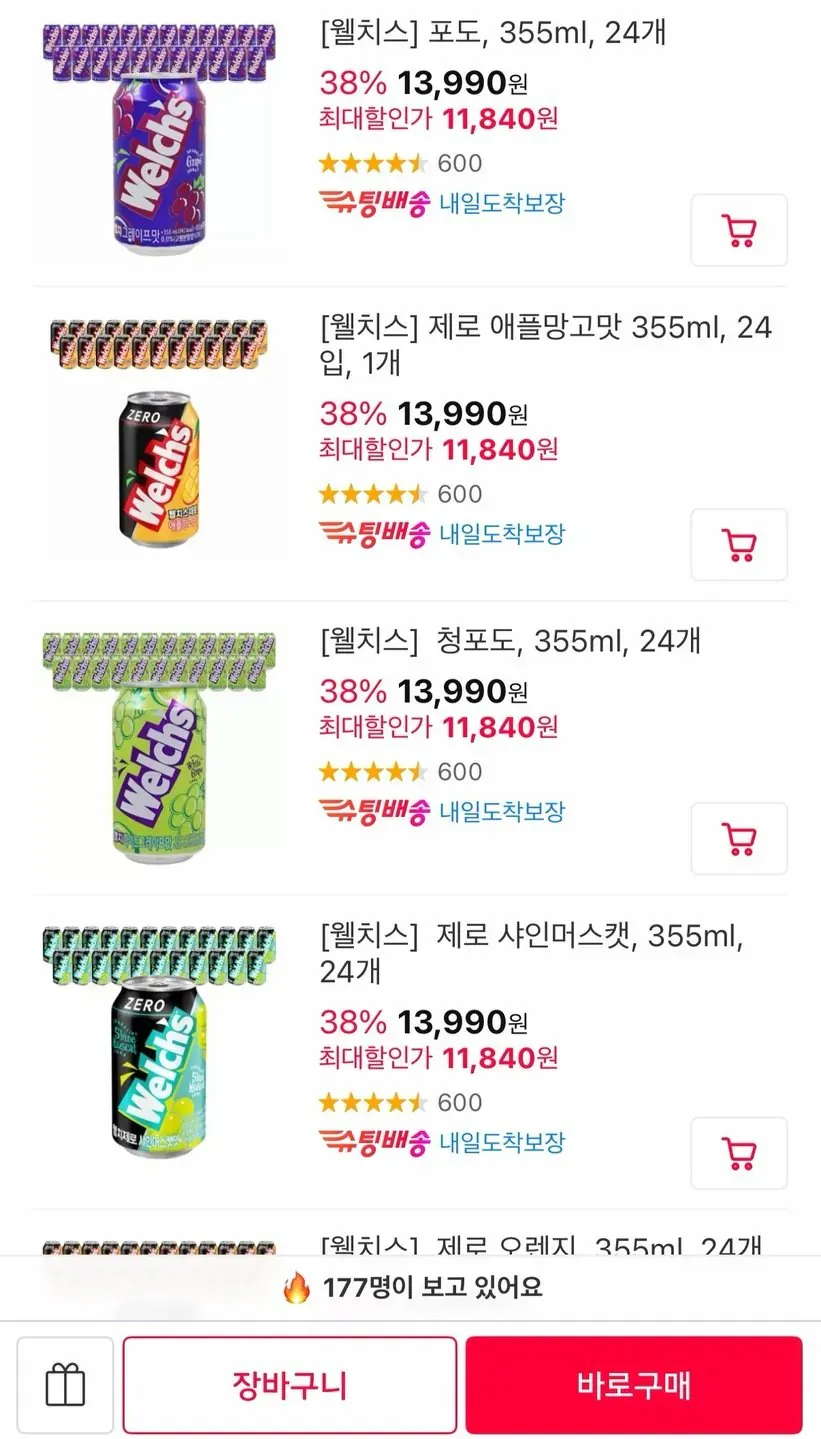This screenshot has width=821, height=1439.
Task: Open the 제로 샤인머스캣 product listing
Action: [x=531, y=953]
